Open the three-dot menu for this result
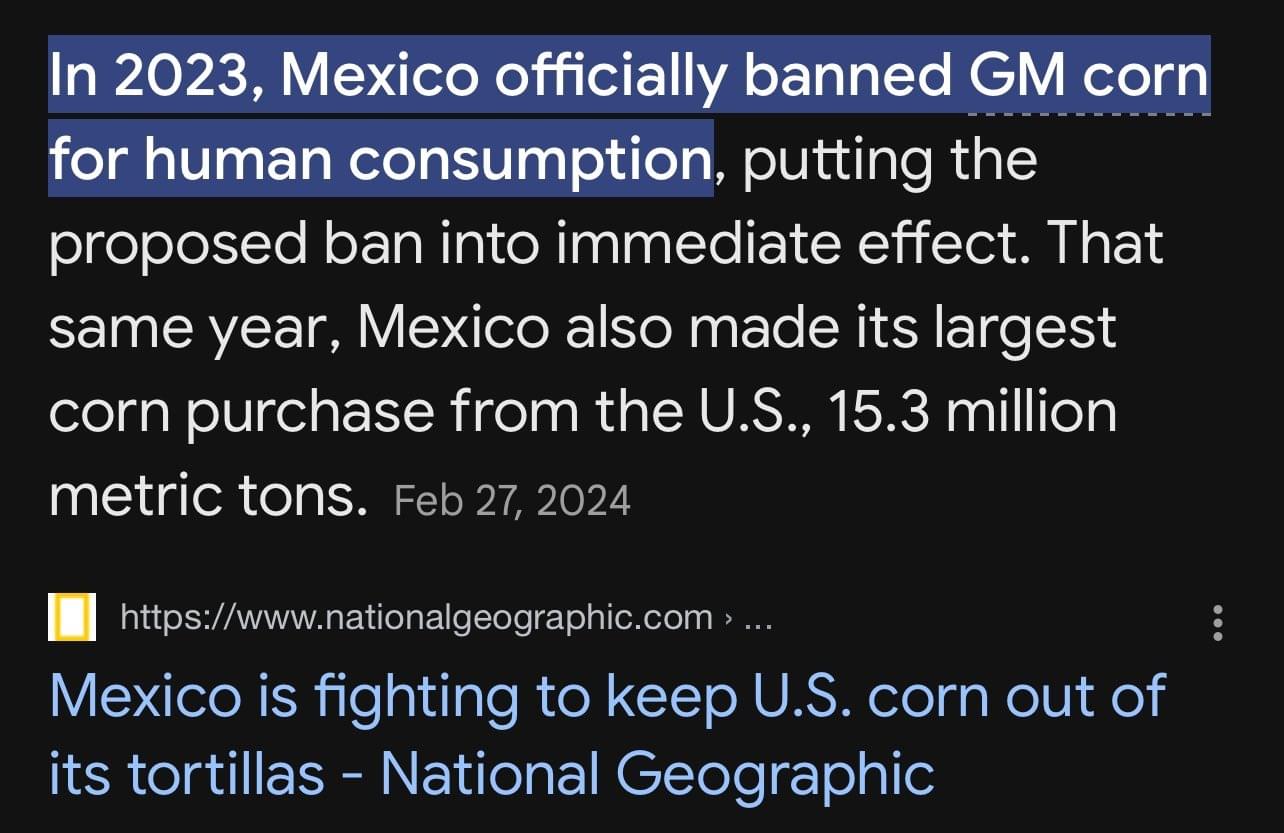Image resolution: width=1284 pixels, height=833 pixels. [x=1217, y=622]
